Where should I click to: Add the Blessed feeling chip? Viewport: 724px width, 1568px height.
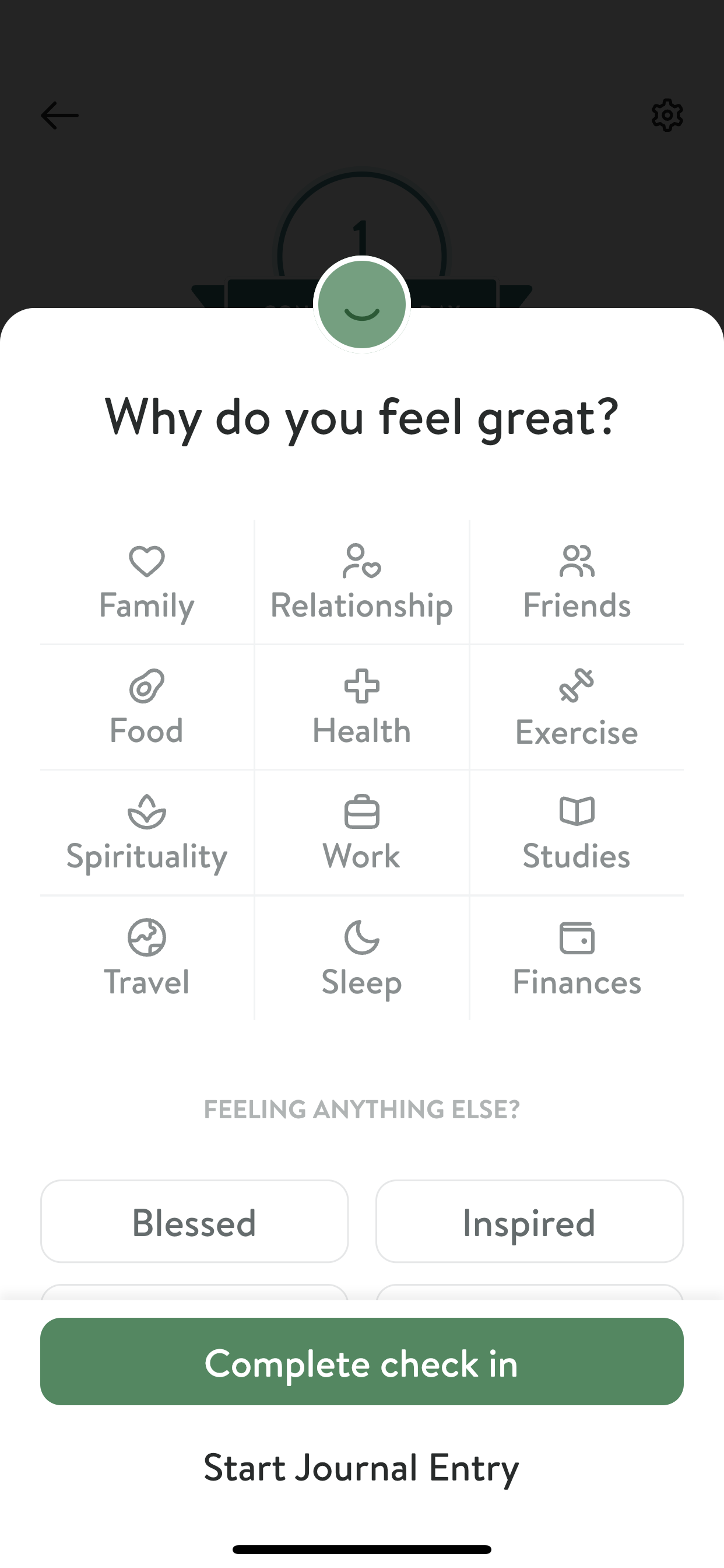(x=194, y=1221)
